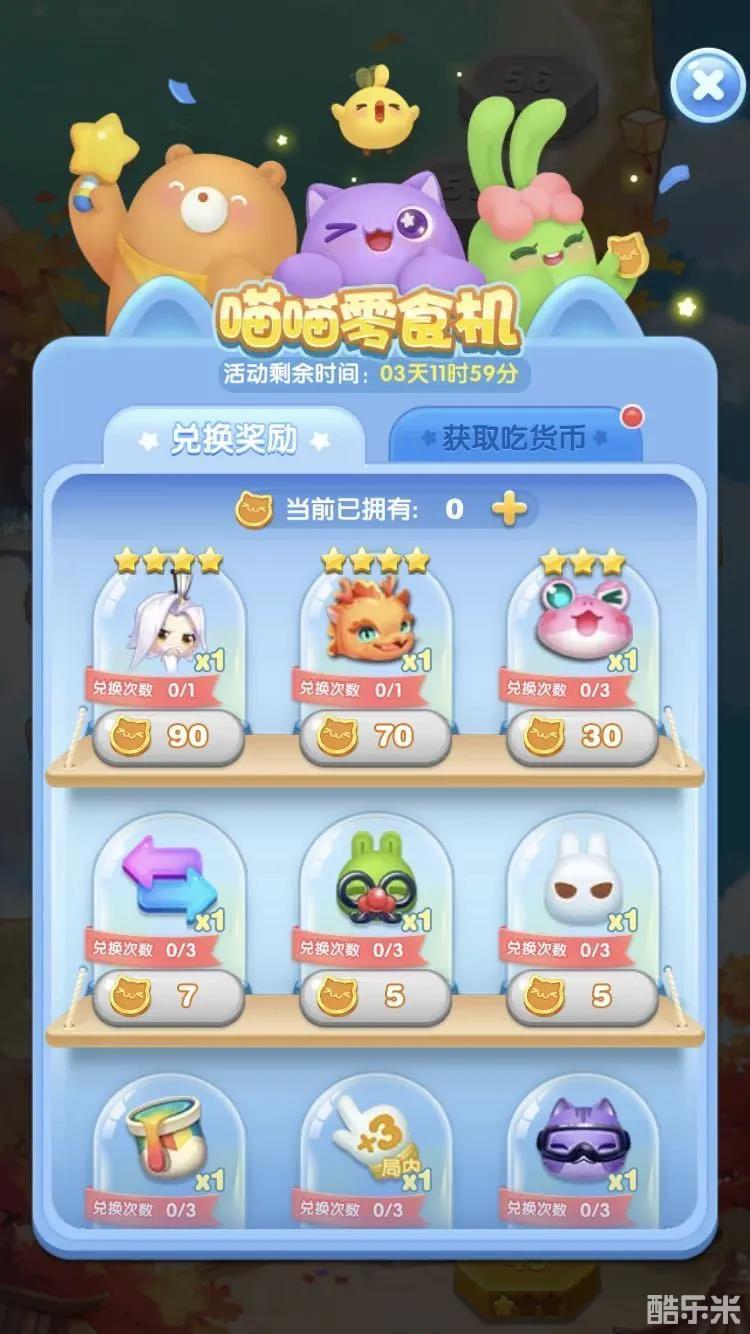750x1334 pixels.
Task: Redeem the swap arrows item for 7 coins
Action: click(167, 997)
